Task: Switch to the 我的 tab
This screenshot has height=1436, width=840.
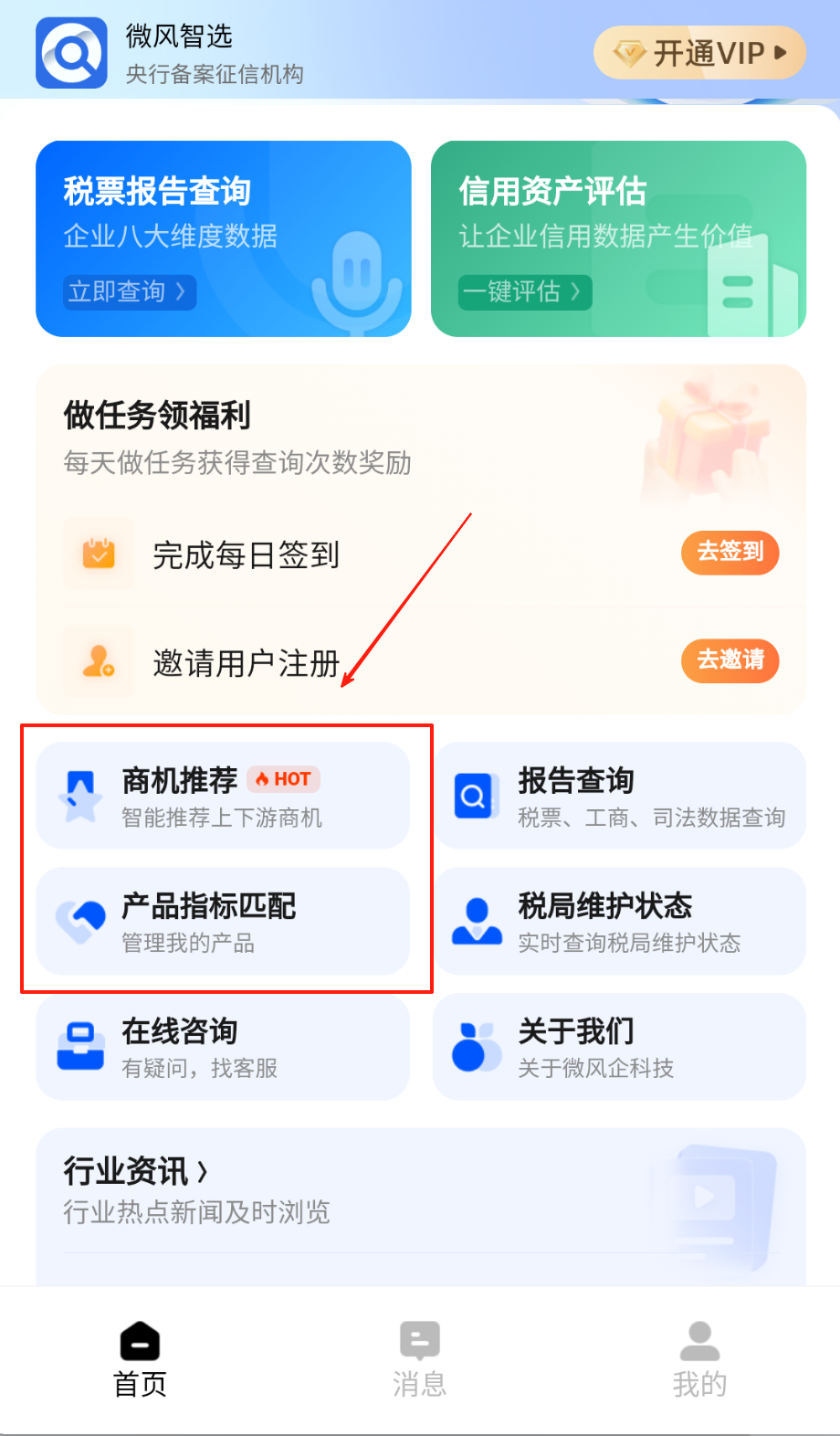Action: pyautogui.click(x=699, y=1359)
